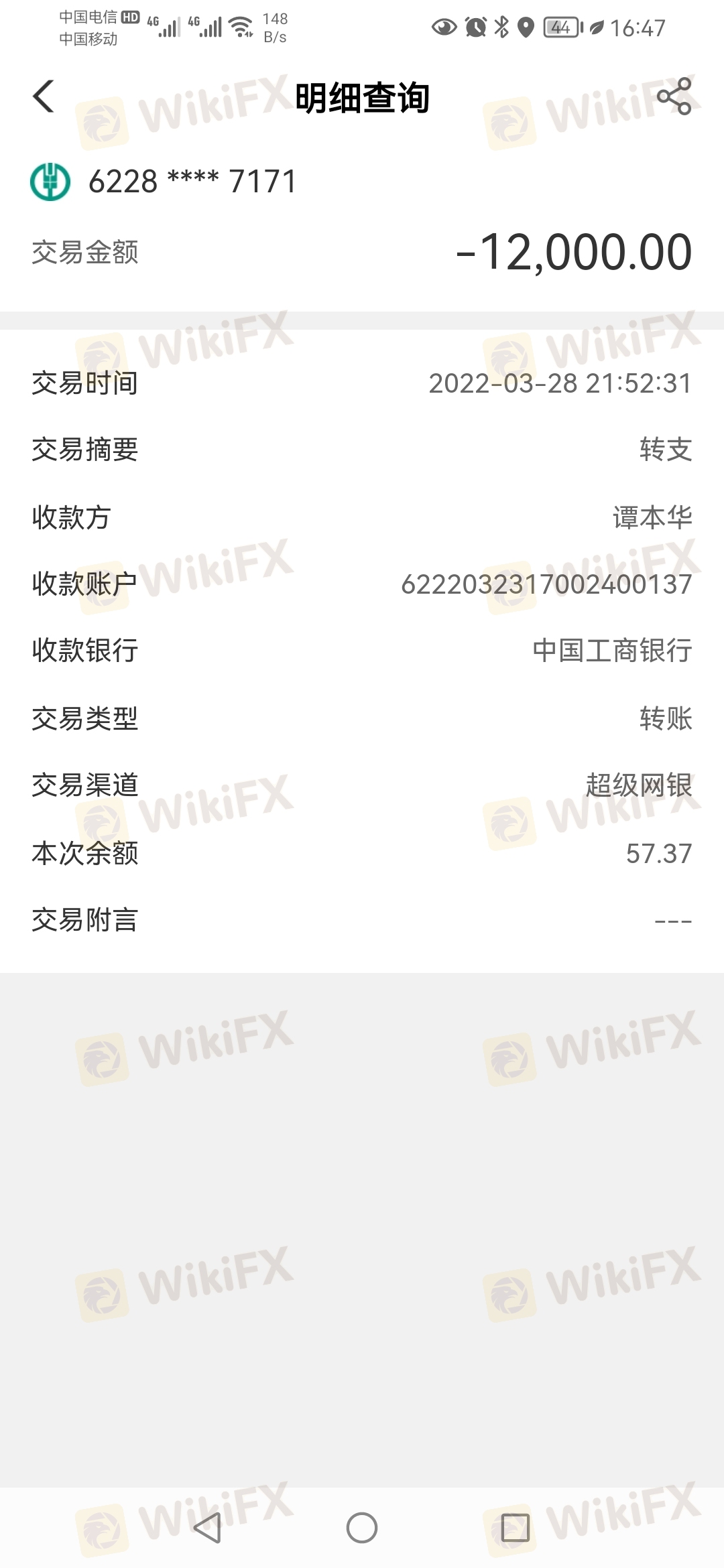Open the recent apps view
Screen dimensions: 724x1568
516,1528
